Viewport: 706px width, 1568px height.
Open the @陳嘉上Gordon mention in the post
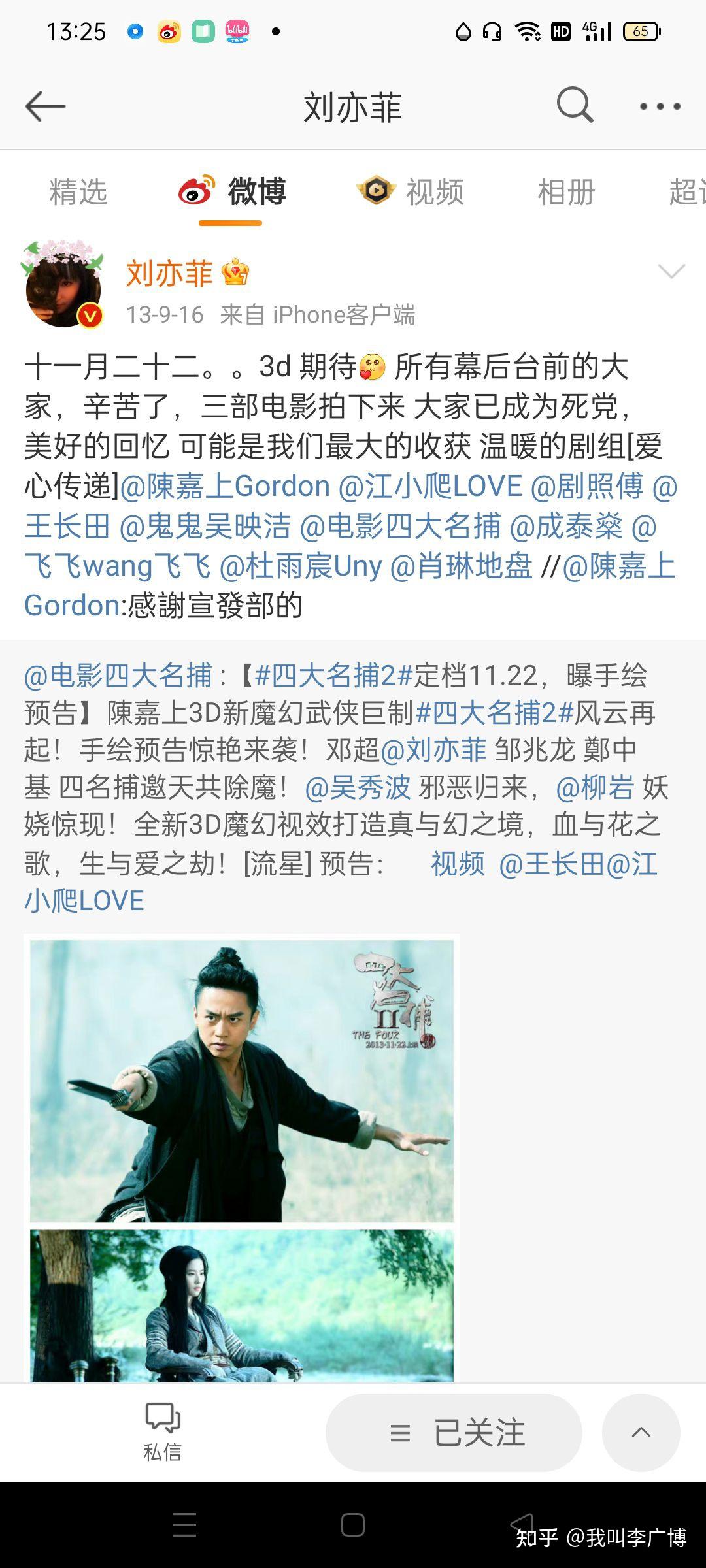click(x=225, y=486)
